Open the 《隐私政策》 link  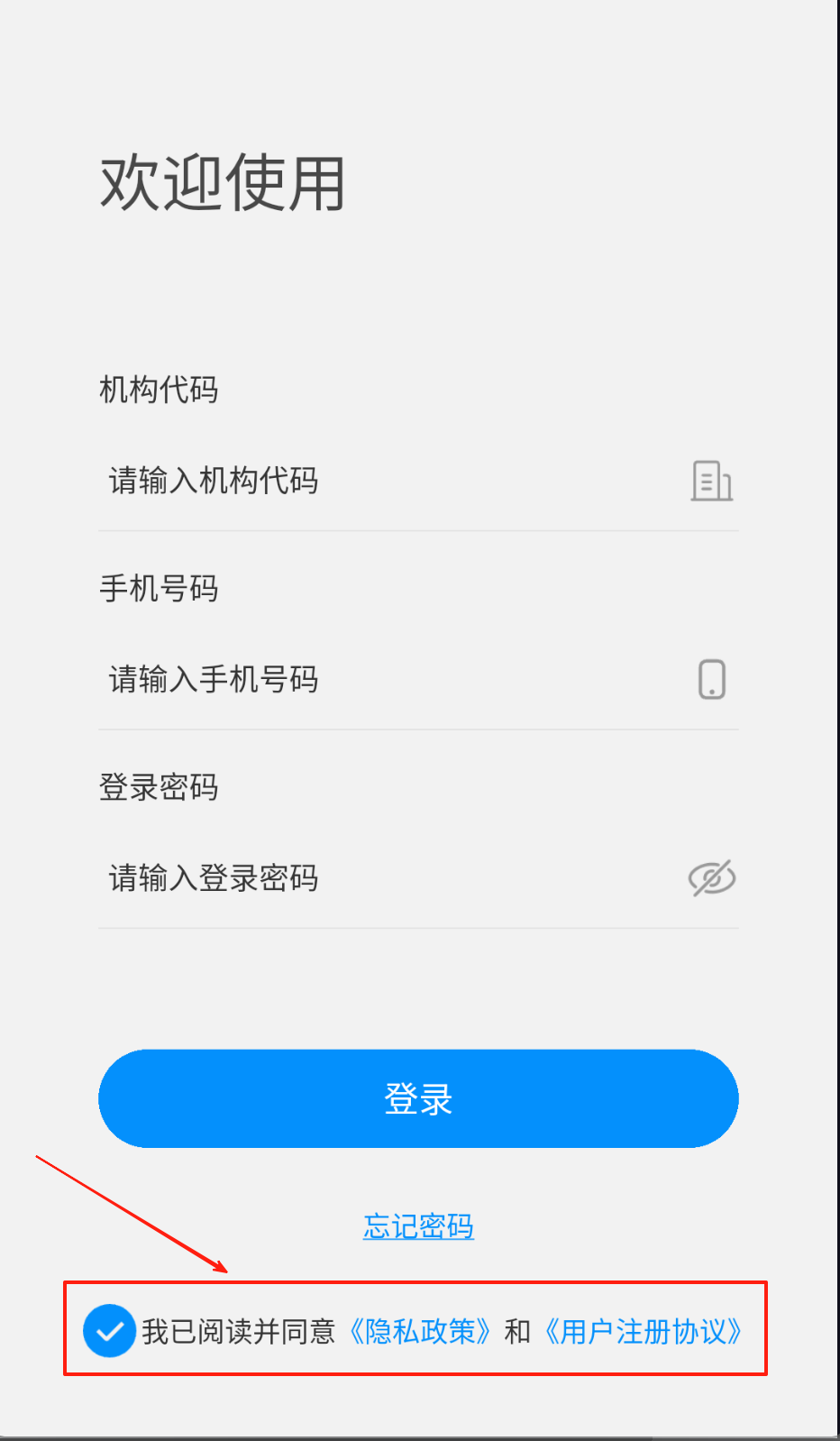[x=418, y=1331]
